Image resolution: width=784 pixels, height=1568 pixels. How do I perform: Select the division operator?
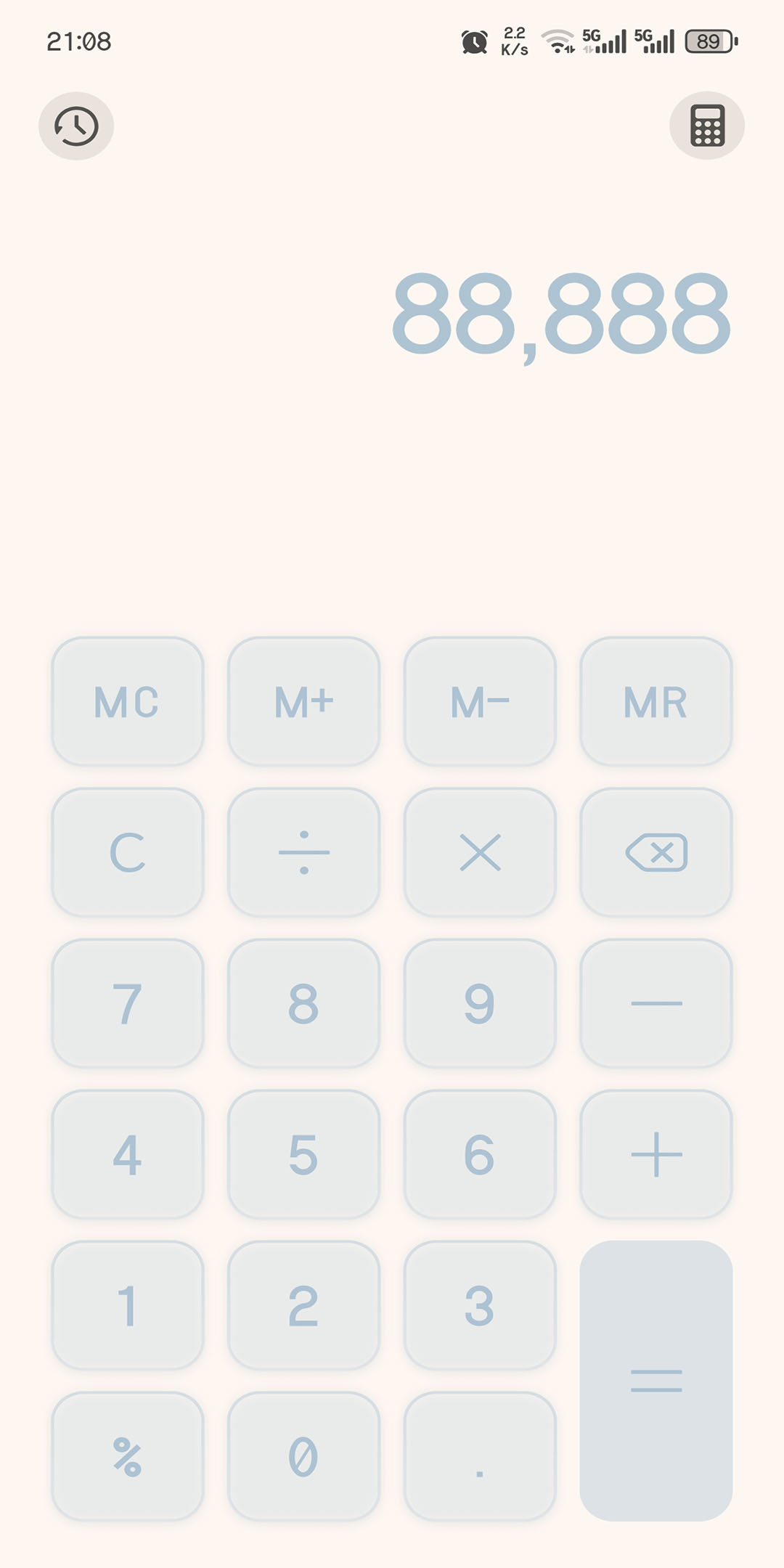(x=303, y=852)
